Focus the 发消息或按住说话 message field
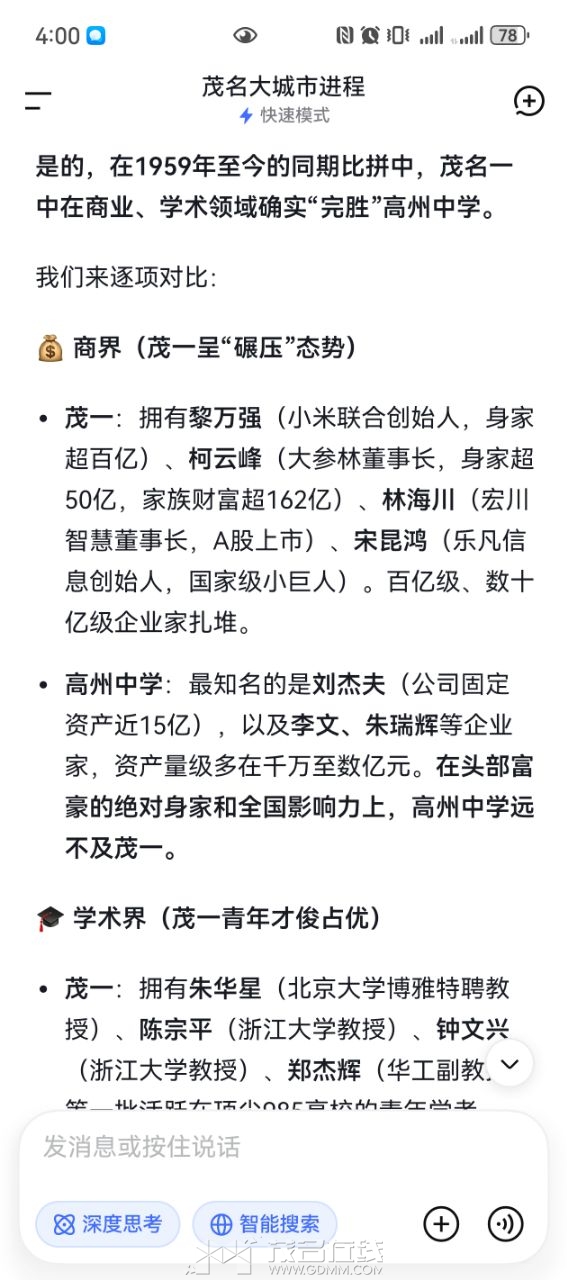The width and height of the screenshot is (567, 1280). pos(283,1147)
